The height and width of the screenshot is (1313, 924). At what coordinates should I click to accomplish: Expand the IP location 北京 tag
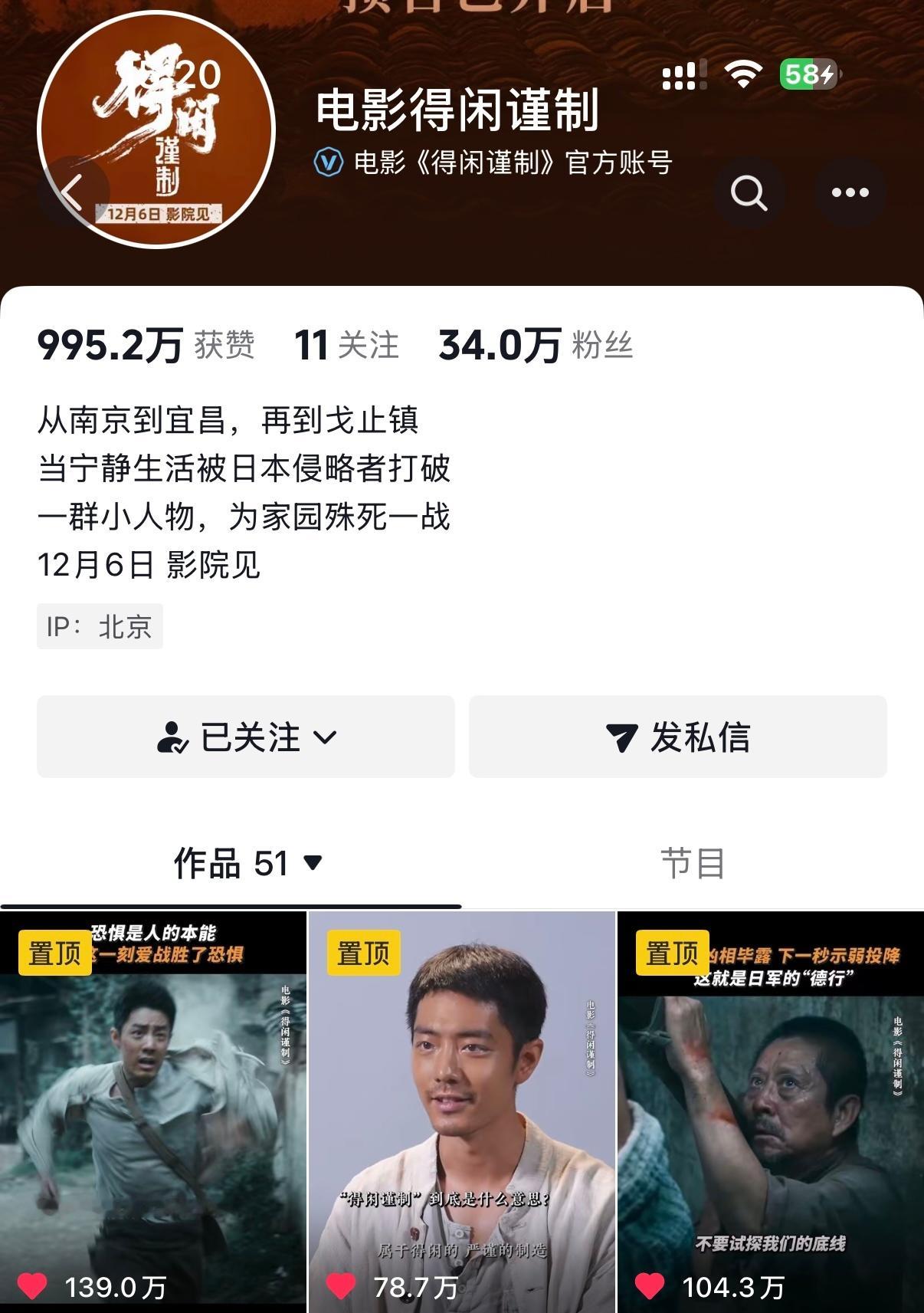click(98, 625)
